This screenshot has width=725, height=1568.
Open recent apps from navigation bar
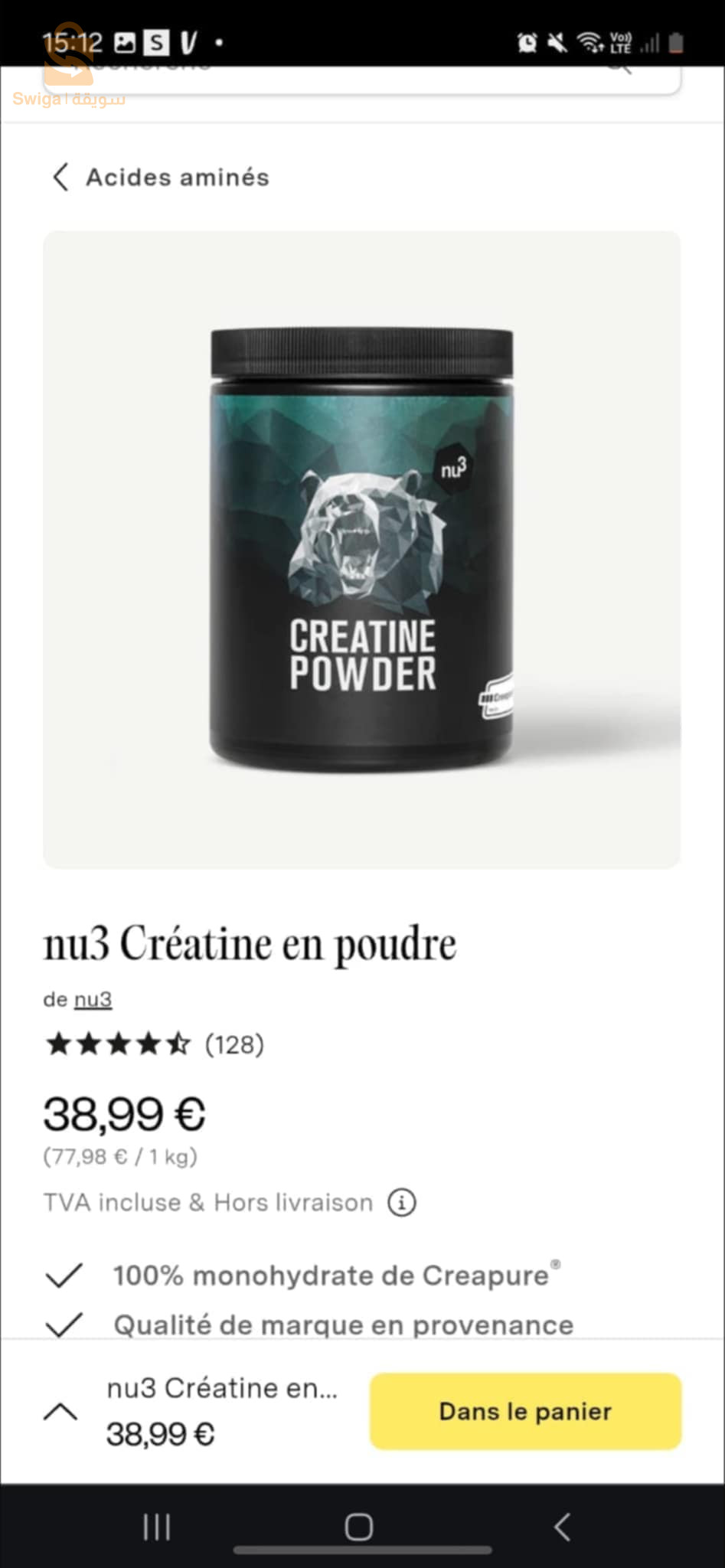157,1527
